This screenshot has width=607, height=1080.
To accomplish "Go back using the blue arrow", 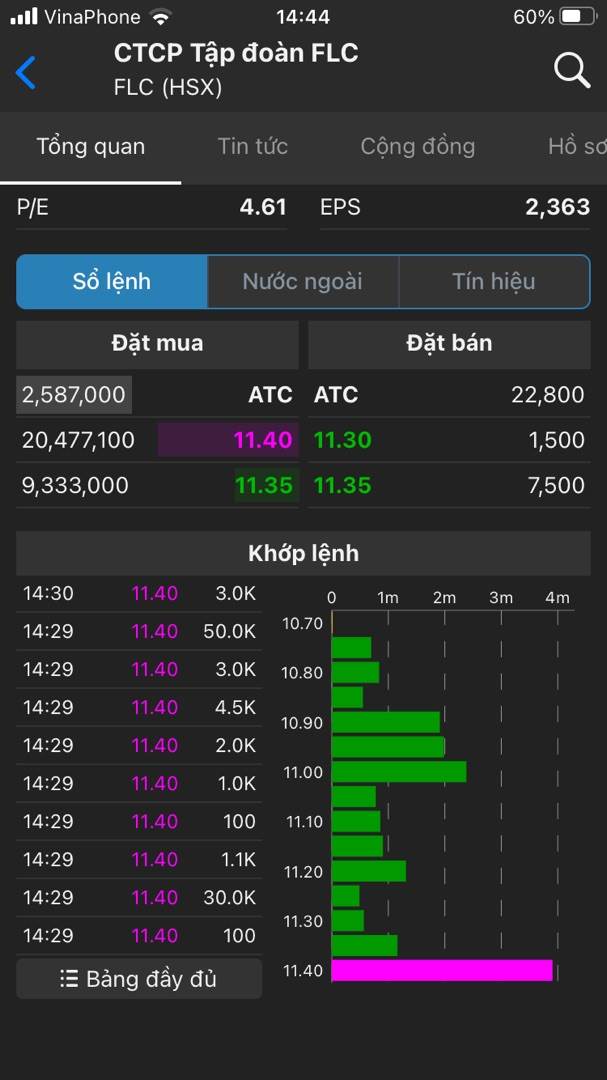I will (x=26, y=72).
